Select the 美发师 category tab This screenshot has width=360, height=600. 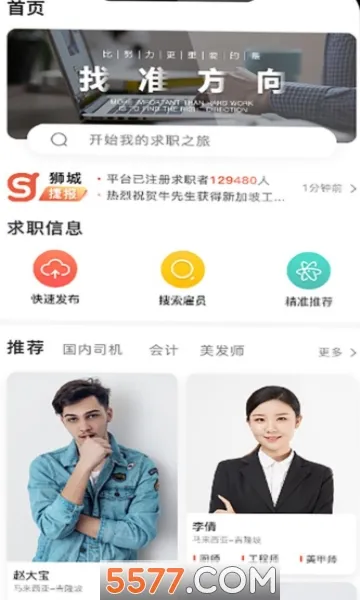pyautogui.click(x=222, y=351)
